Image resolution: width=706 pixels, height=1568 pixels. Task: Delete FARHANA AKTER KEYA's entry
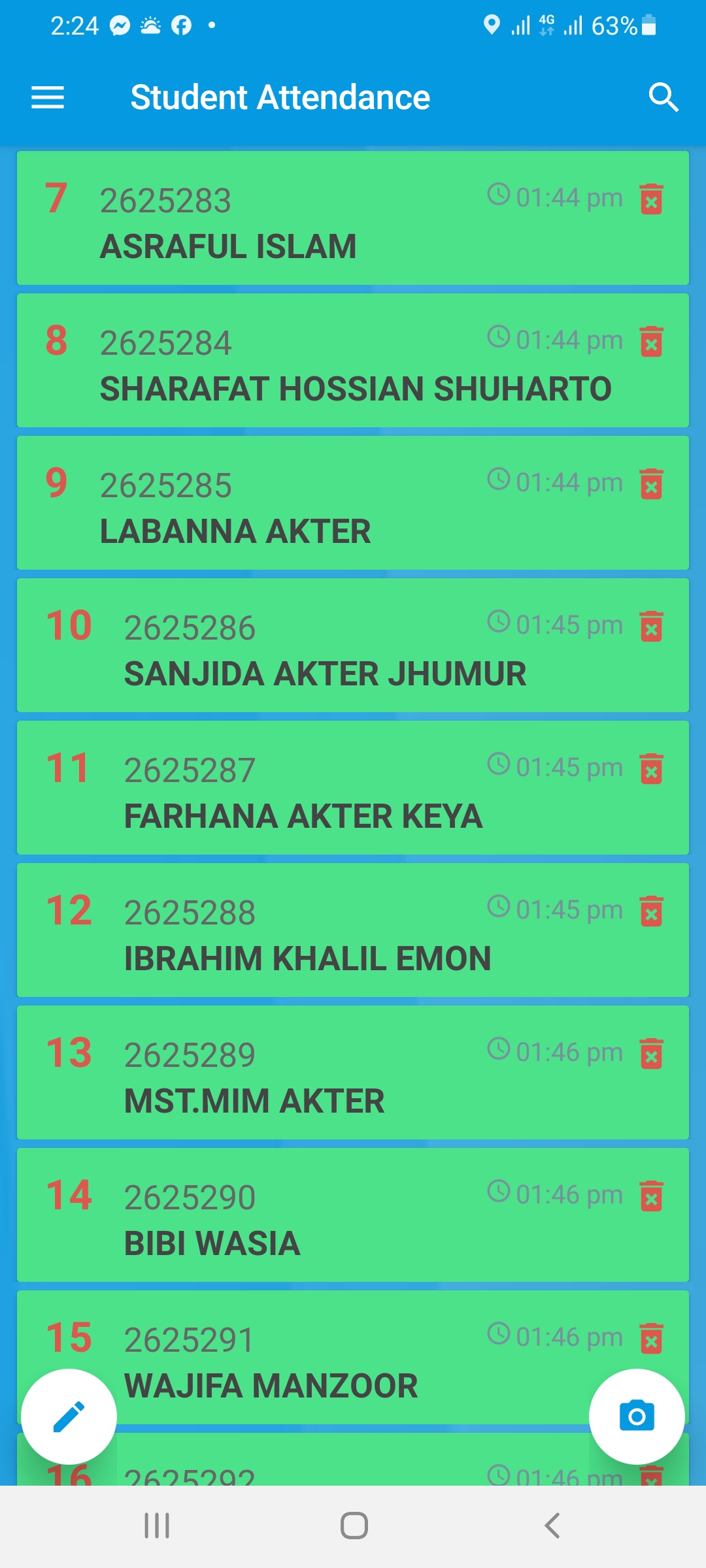coord(651,768)
